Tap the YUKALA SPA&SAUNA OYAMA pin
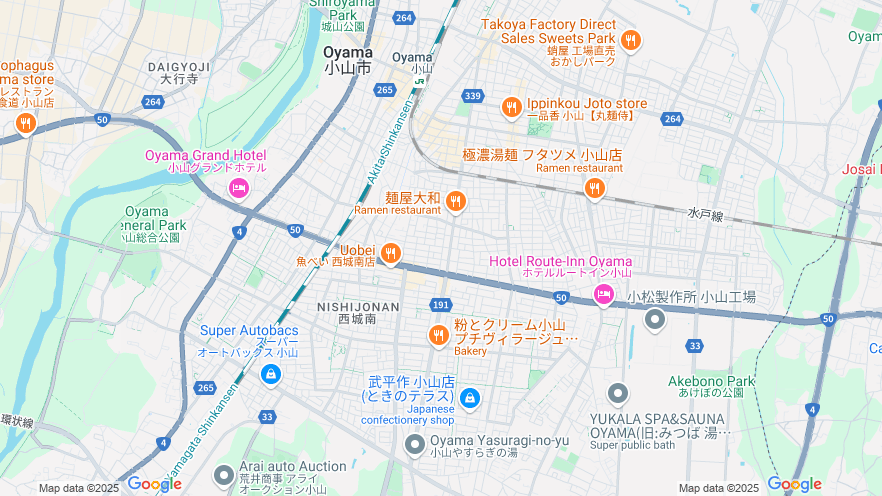 (x=618, y=394)
